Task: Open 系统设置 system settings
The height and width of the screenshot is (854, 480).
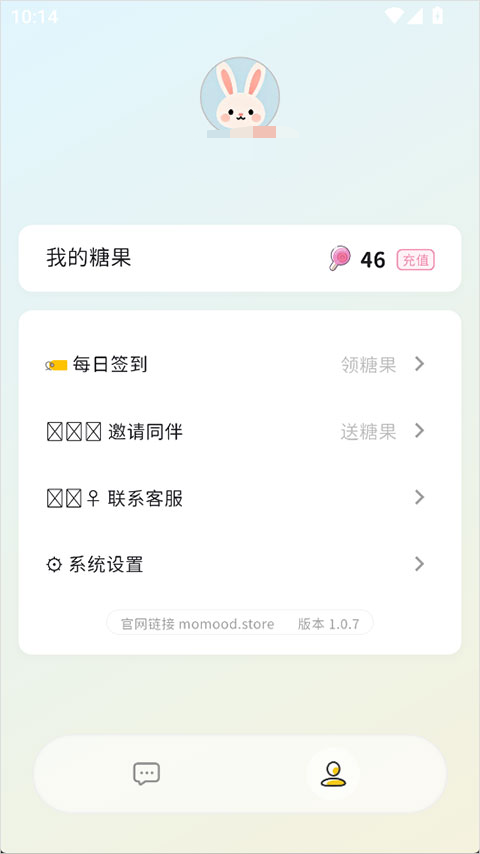Action: point(240,564)
